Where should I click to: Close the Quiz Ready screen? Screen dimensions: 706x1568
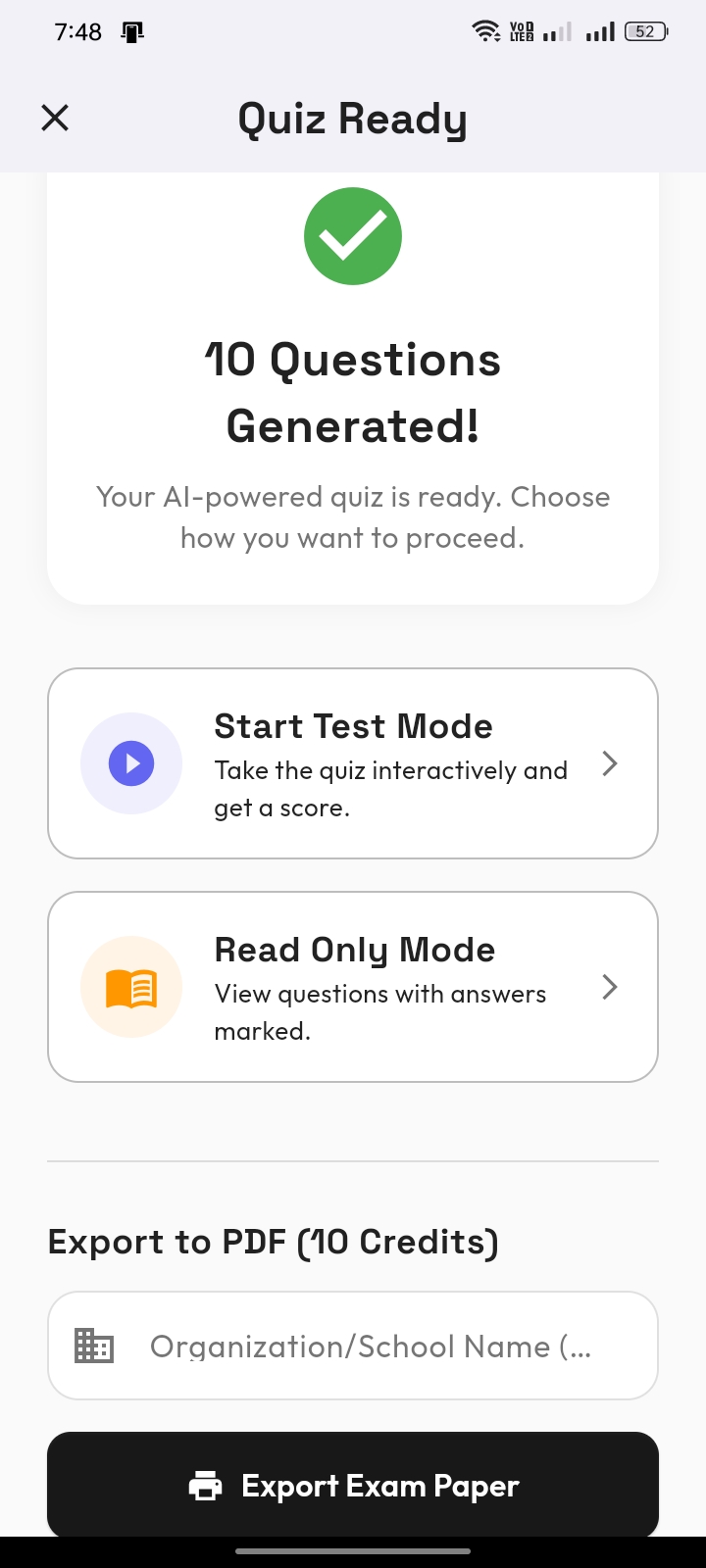(55, 118)
